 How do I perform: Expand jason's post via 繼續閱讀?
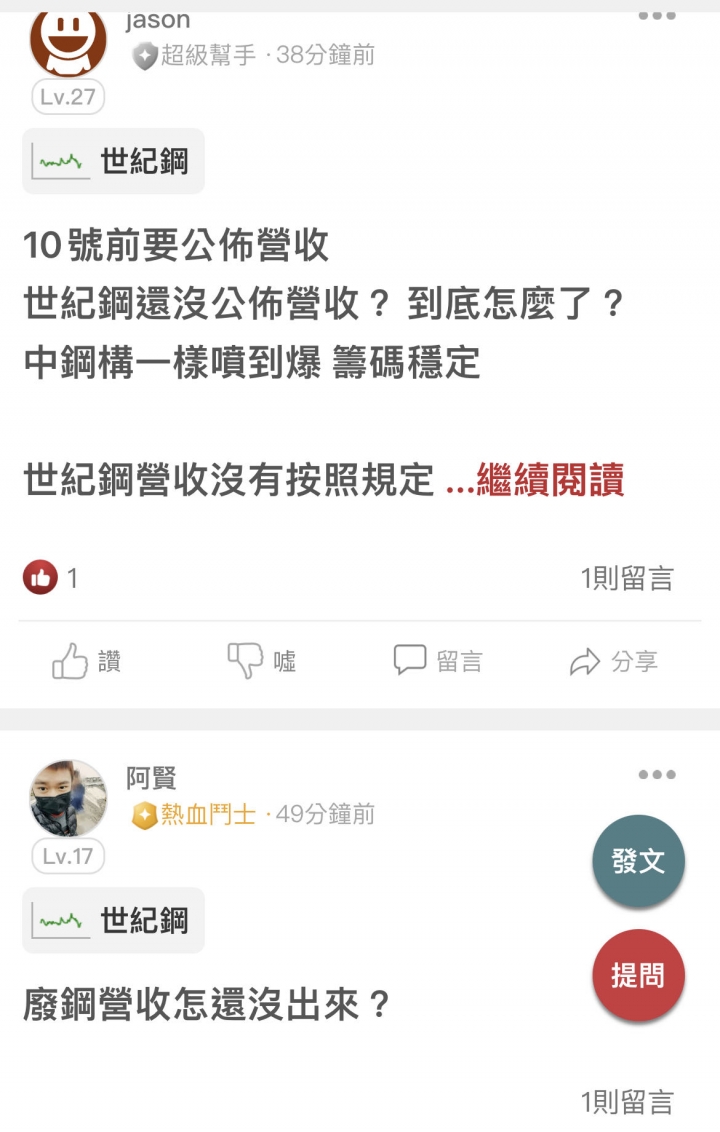pyautogui.click(x=549, y=481)
